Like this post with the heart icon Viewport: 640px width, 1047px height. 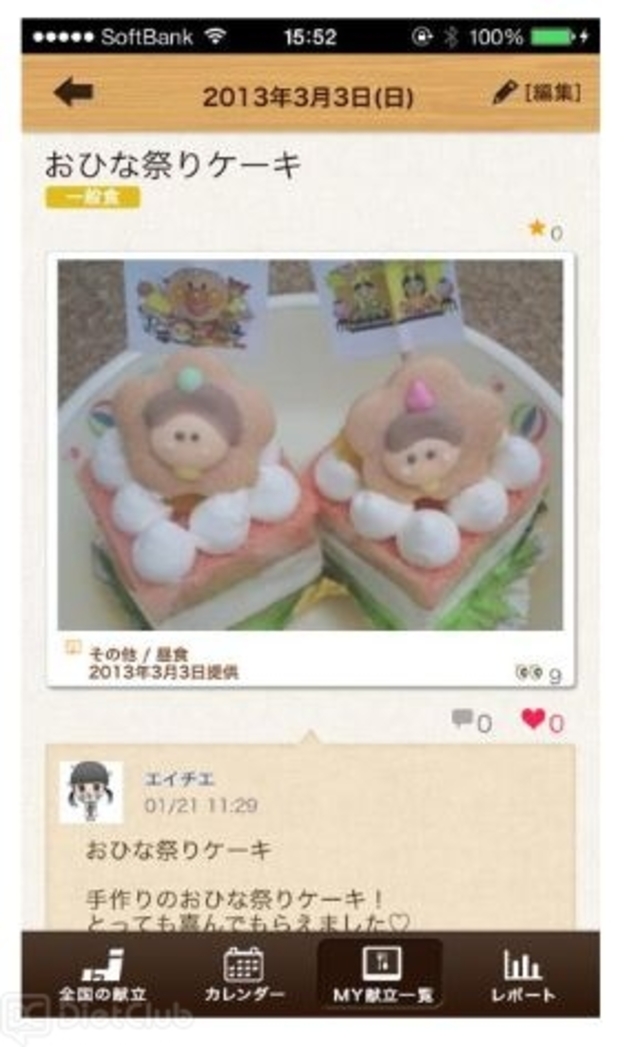pyautogui.click(x=534, y=718)
